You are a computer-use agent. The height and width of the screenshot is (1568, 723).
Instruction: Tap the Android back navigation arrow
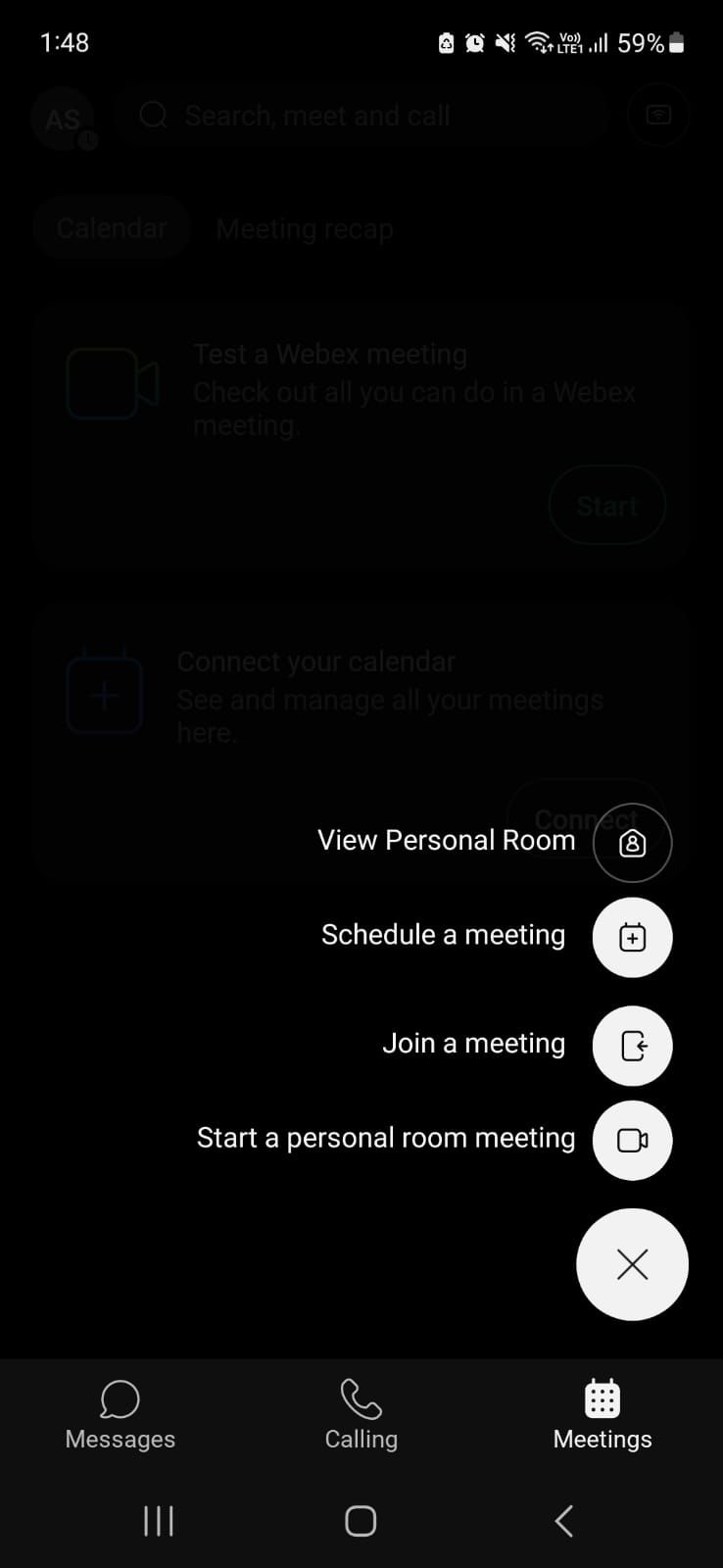pos(563,1521)
